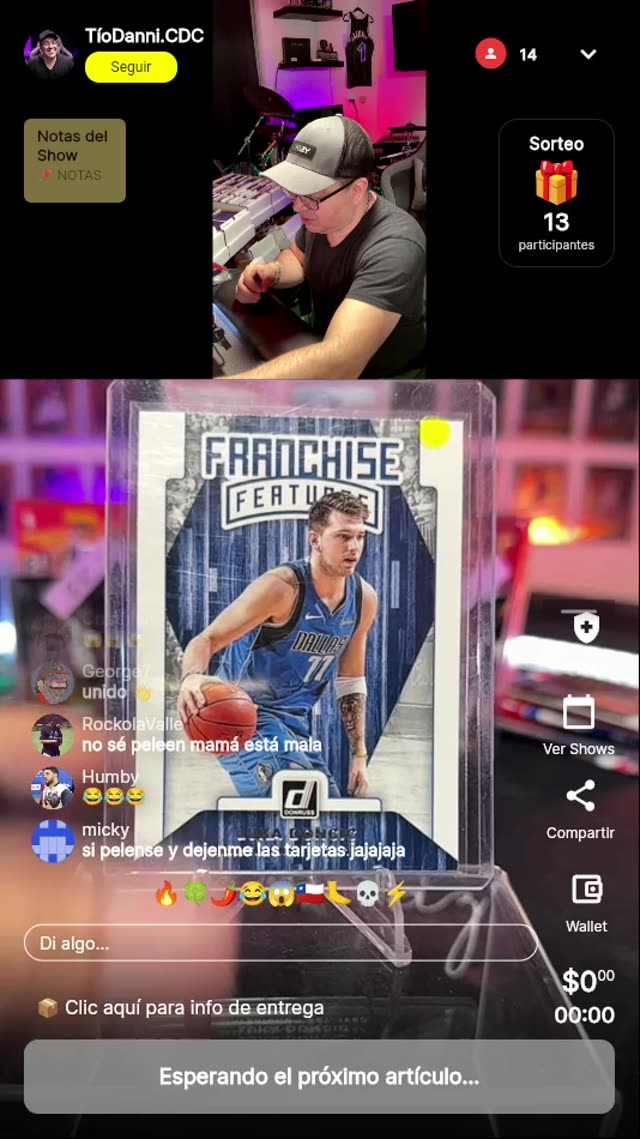Viewport: 640px width, 1139px height.
Task: Follow TíoDanni.CDC with the Seguir button
Action: tap(131, 67)
